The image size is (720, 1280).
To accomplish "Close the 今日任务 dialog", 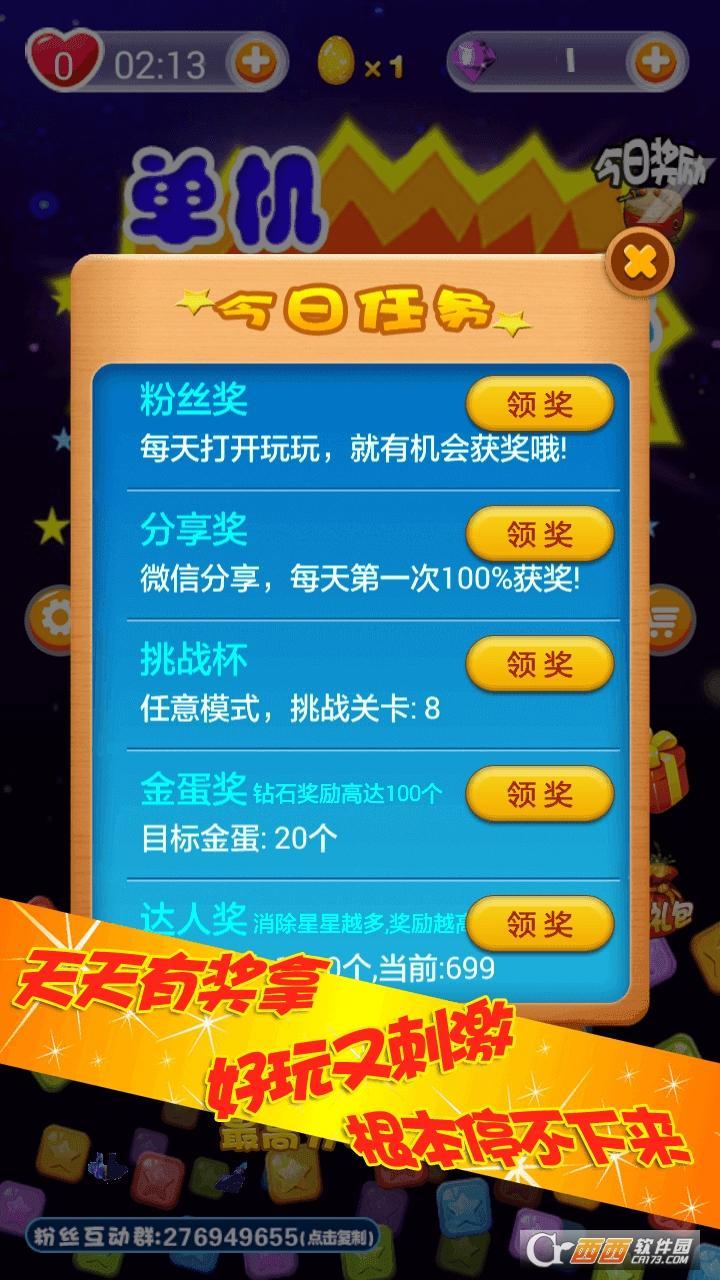I will (x=640, y=263).
